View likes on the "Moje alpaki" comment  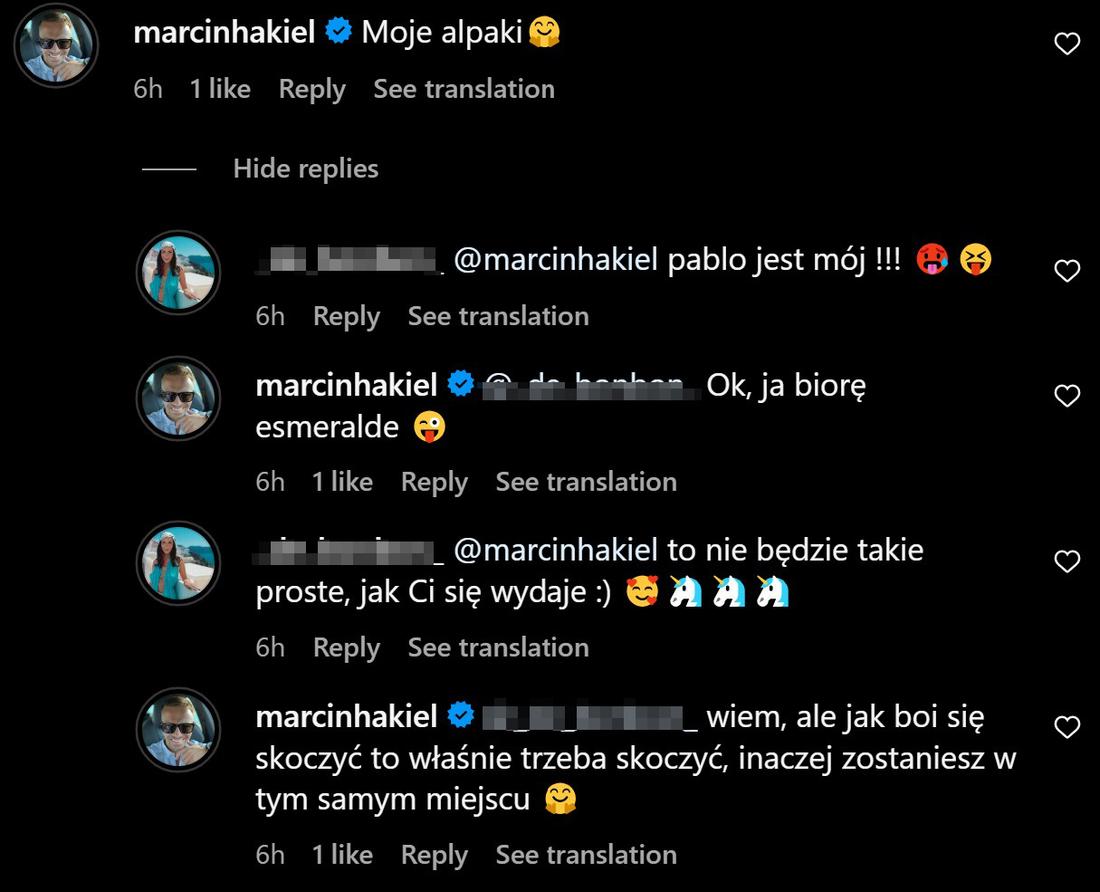pos(220,89)
